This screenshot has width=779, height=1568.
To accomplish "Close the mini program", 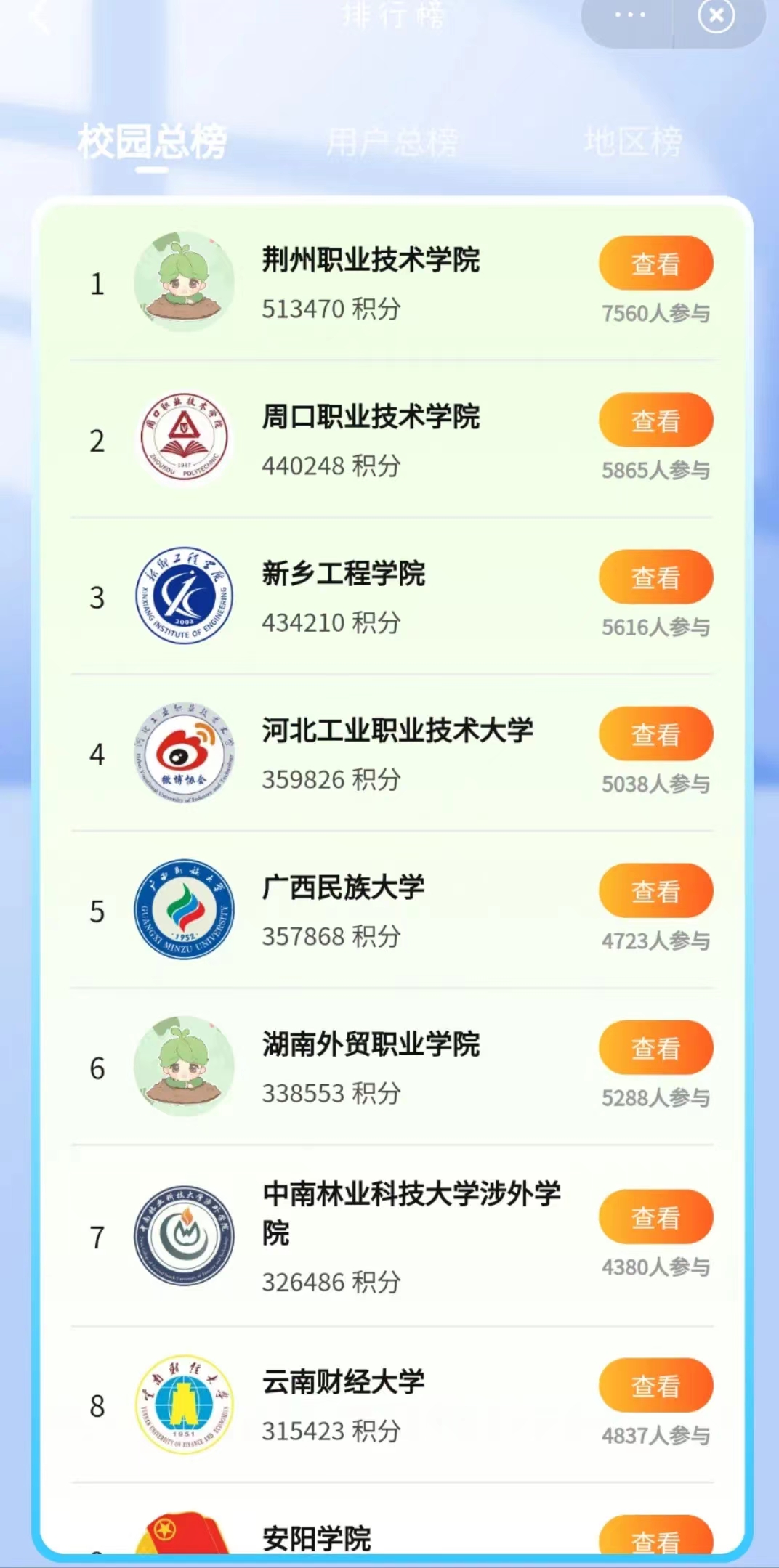I will click(716, 16).
